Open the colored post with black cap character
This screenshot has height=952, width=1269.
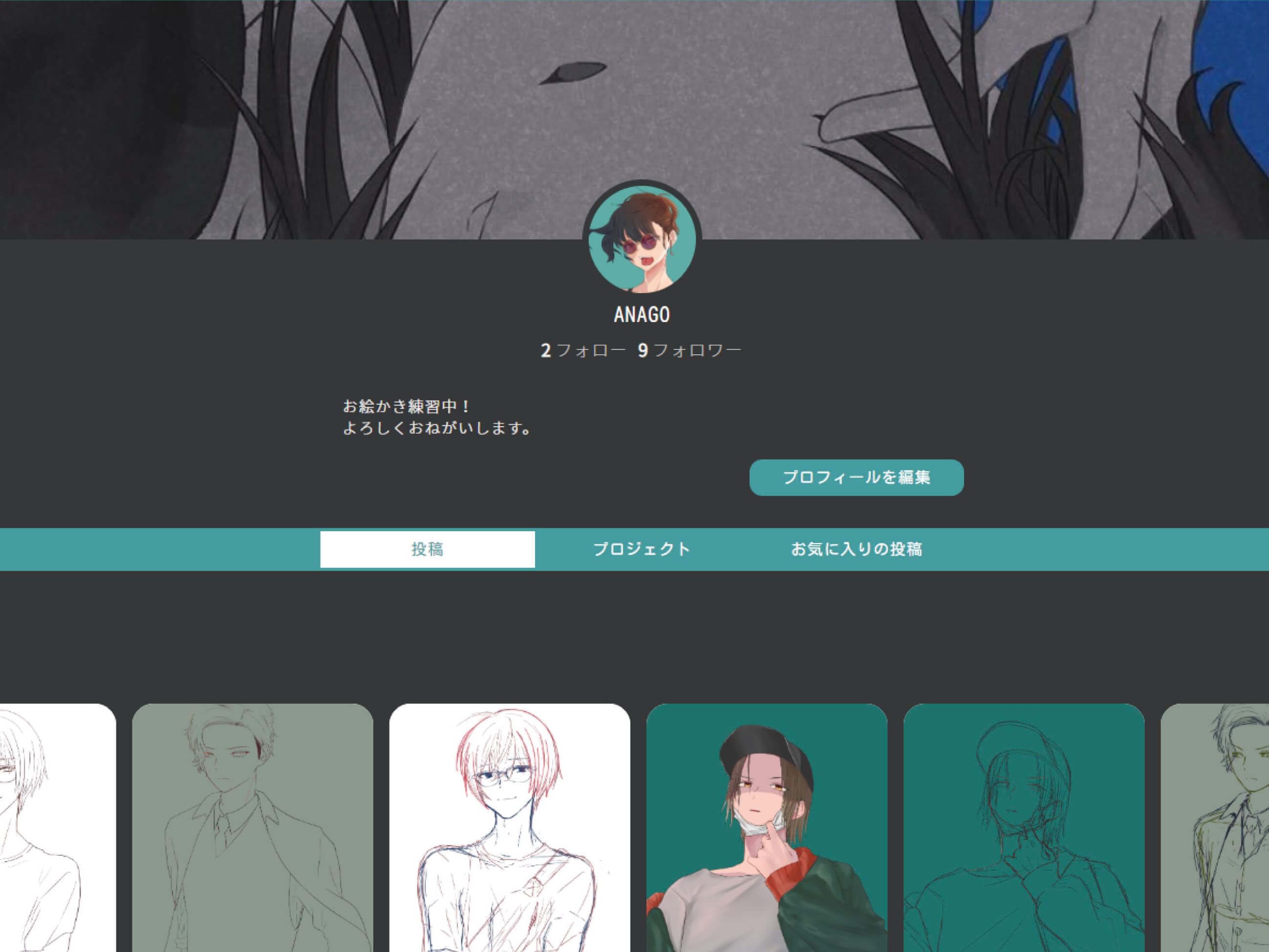coord(767,826)
